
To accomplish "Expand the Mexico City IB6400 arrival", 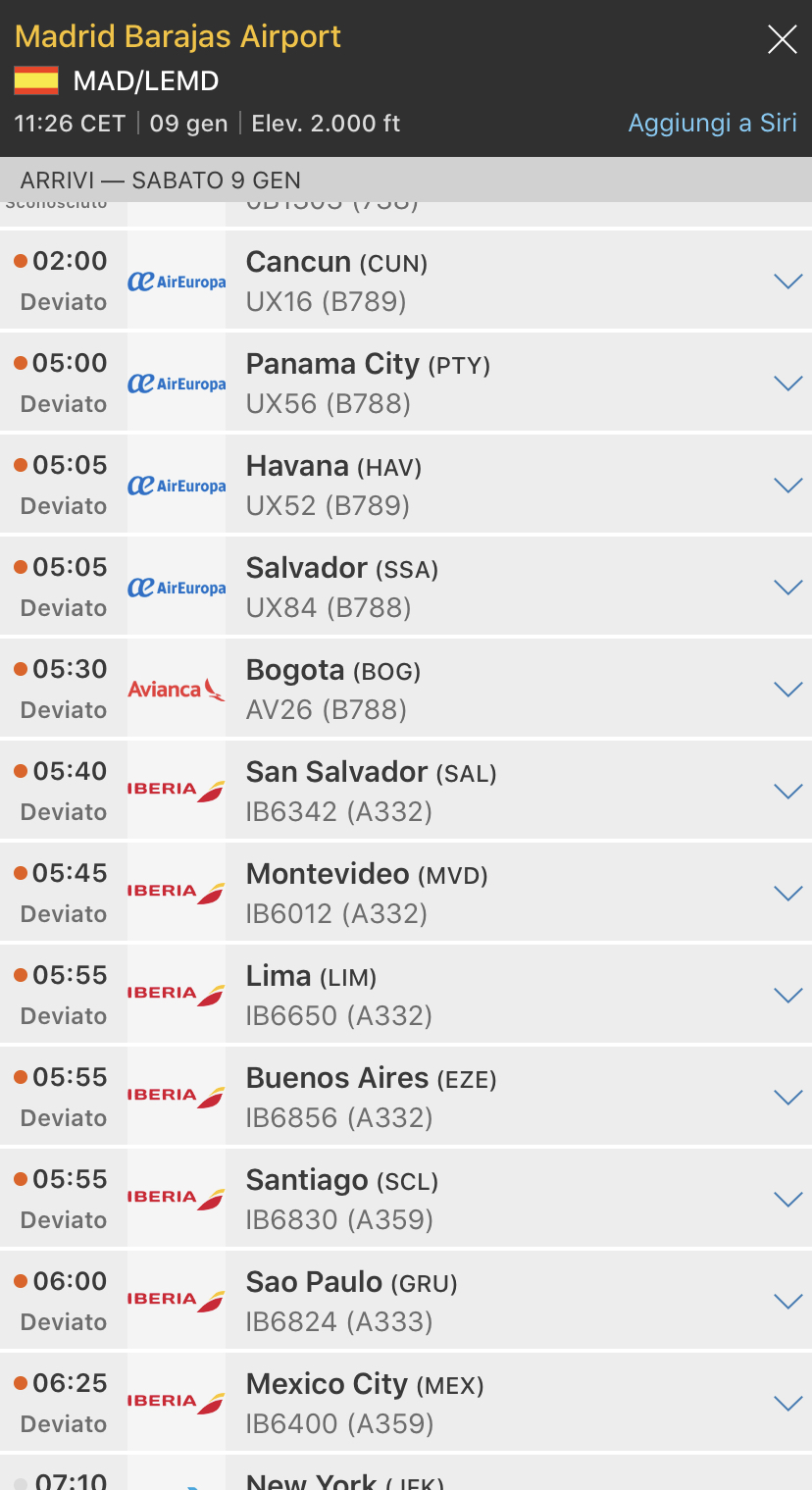I will (x=787, y=1404).
